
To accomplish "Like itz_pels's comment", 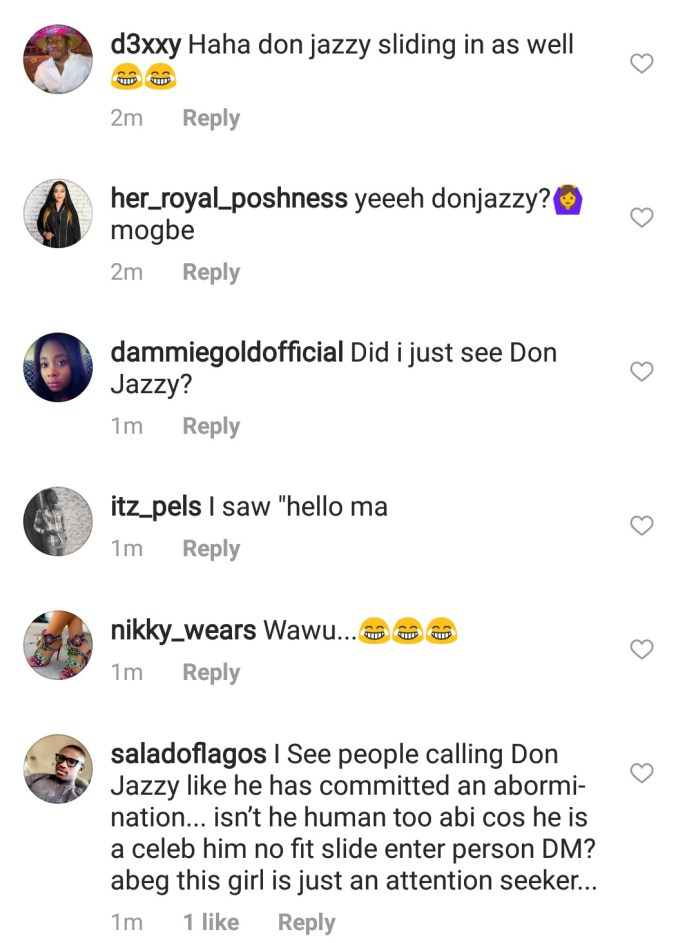I will point(641,526).
